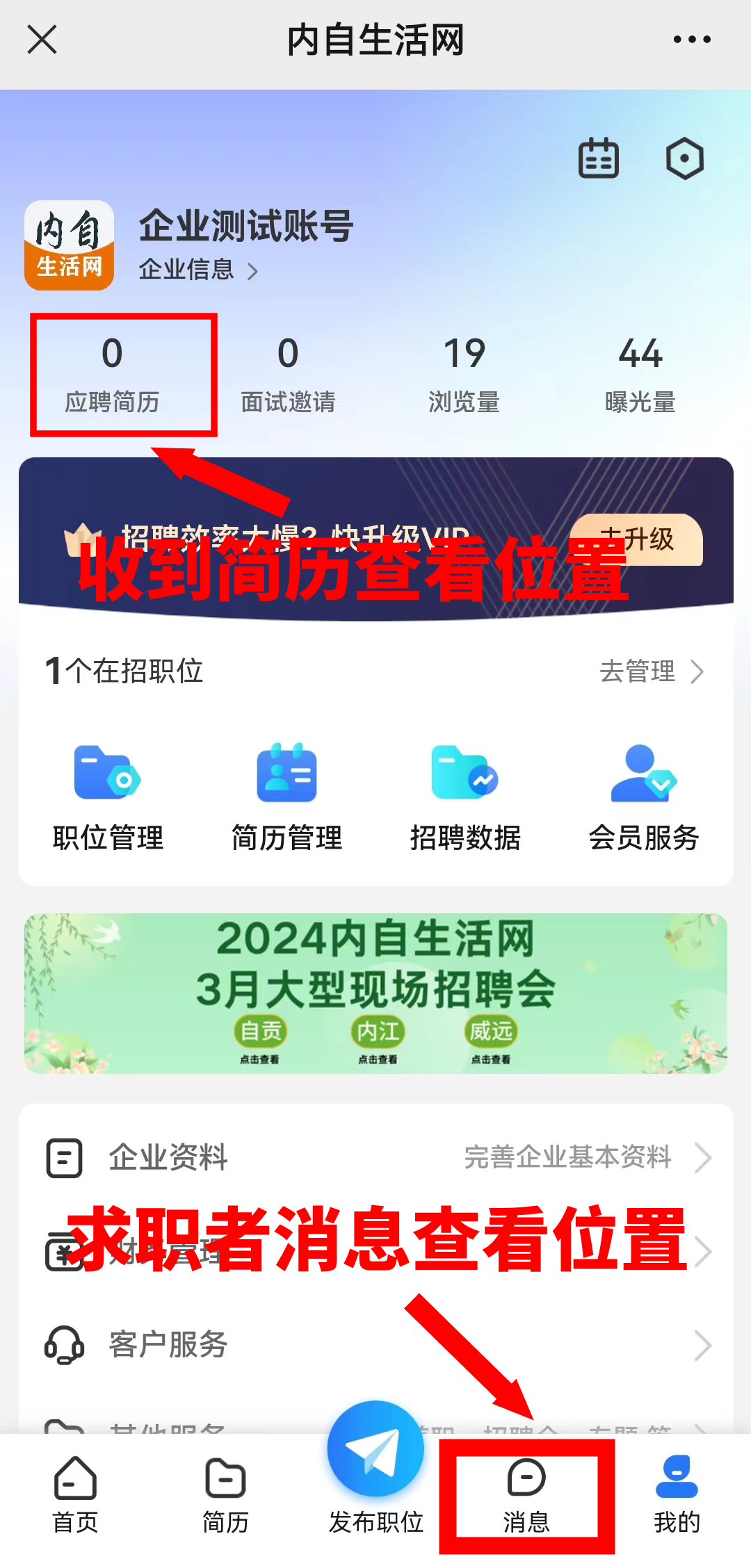Tap 发布职位 button
This screenshot has width=751, height=1568.
[x=375, y=1468]
